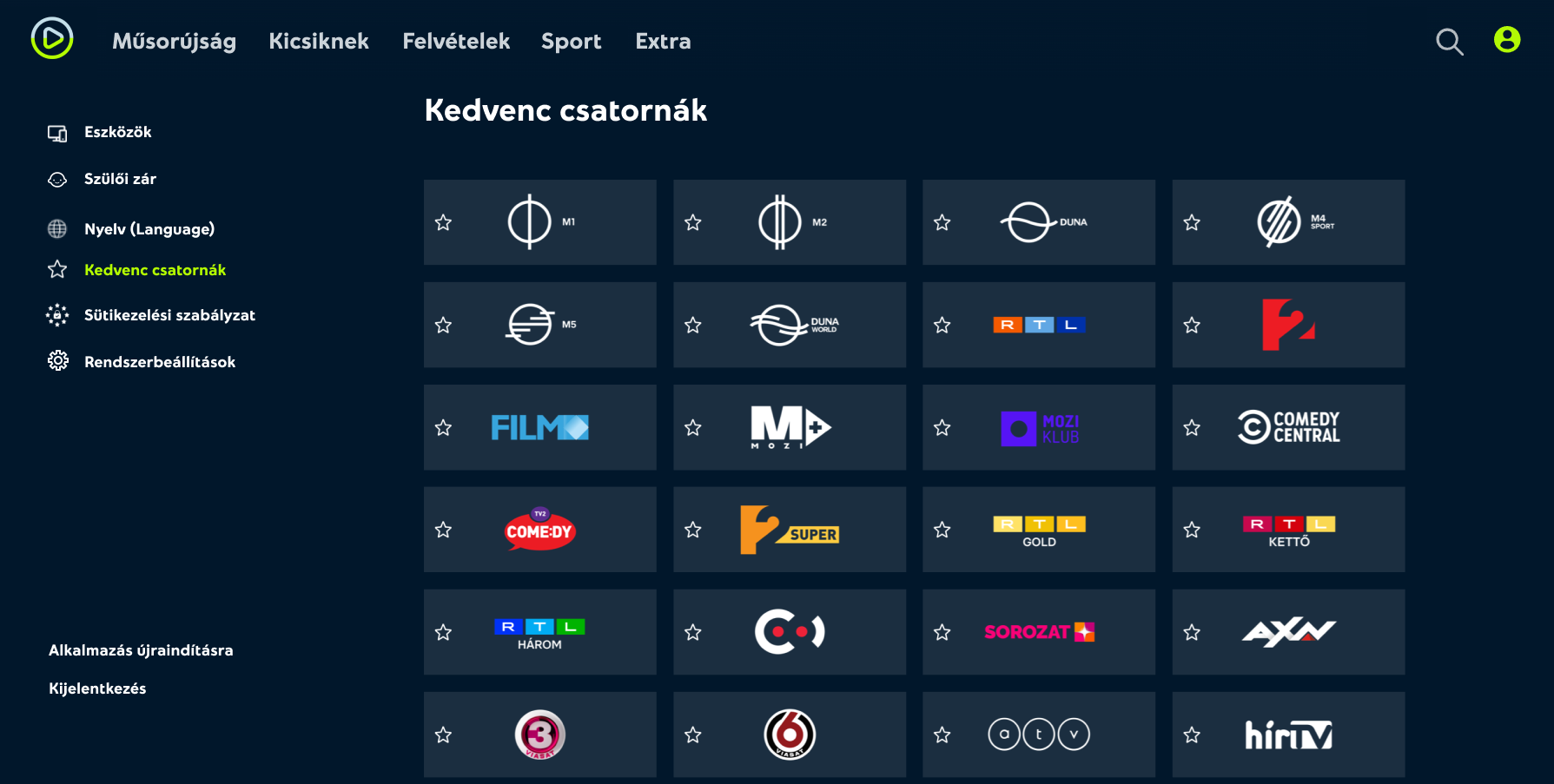This screenshot has width=1554, height=784.
Task: Switch to the Kicsiknek tab
Action: pyautogui.click(x=319, y=42)
